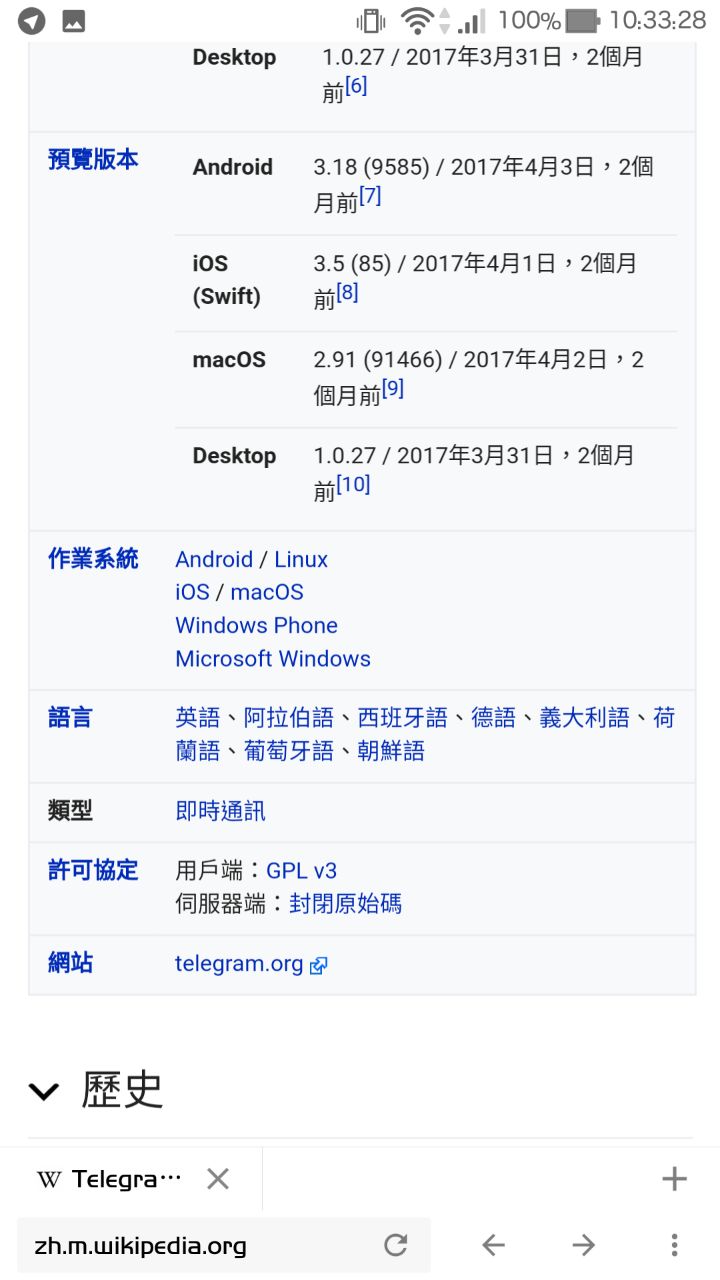
Task: Jump to reference [7] for Android
Action: (370, 197)
